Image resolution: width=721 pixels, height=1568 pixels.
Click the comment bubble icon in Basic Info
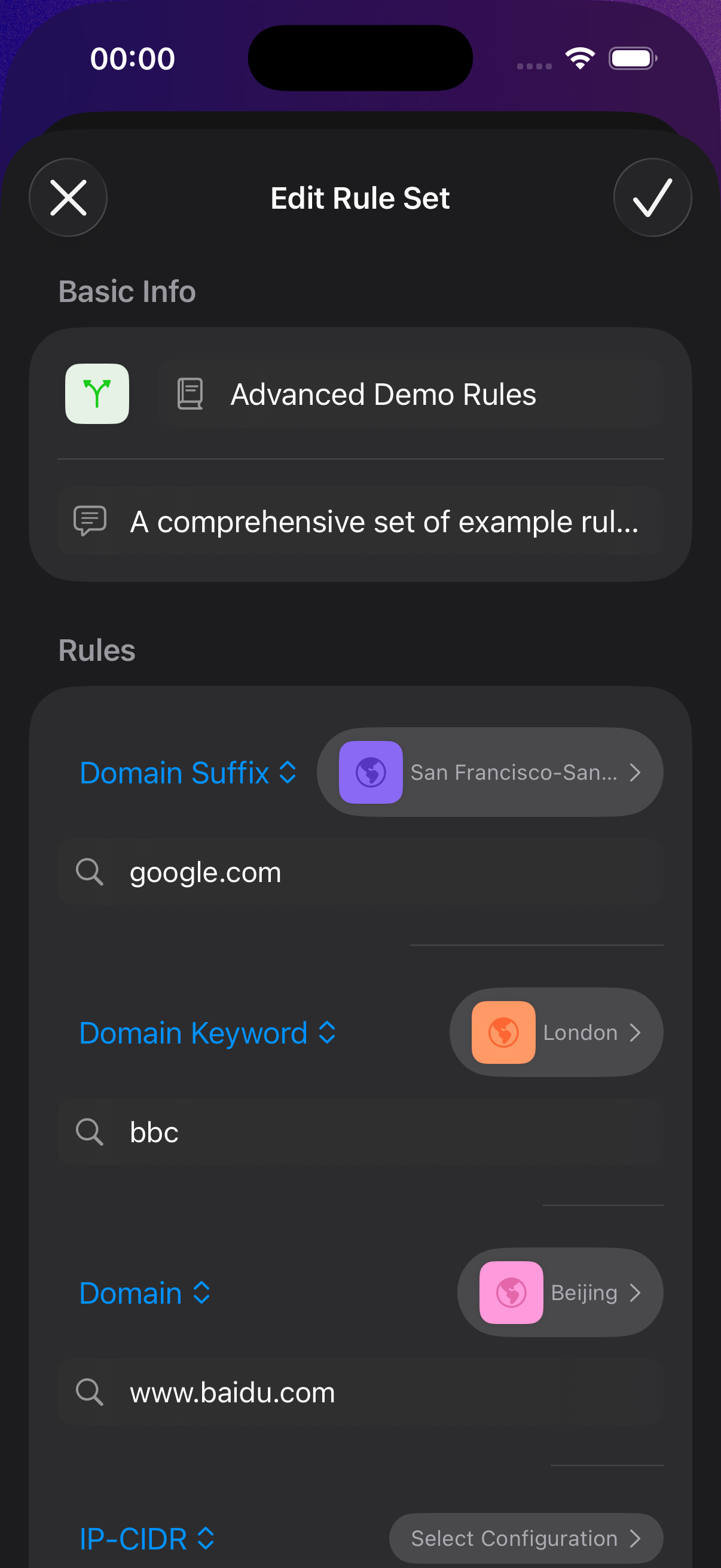[x=90, y=521]
